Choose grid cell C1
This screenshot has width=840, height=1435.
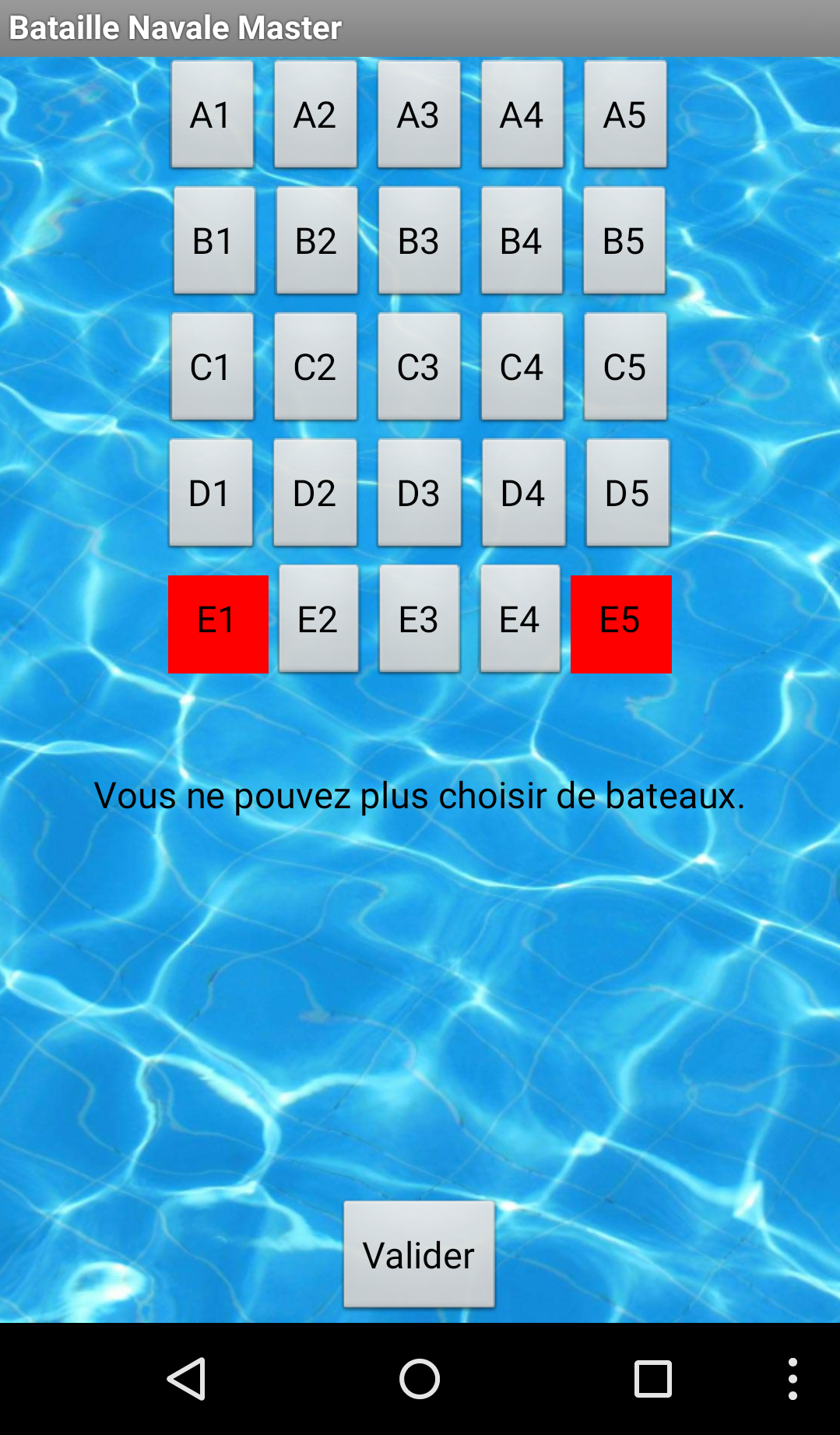(x=212, y=367)
